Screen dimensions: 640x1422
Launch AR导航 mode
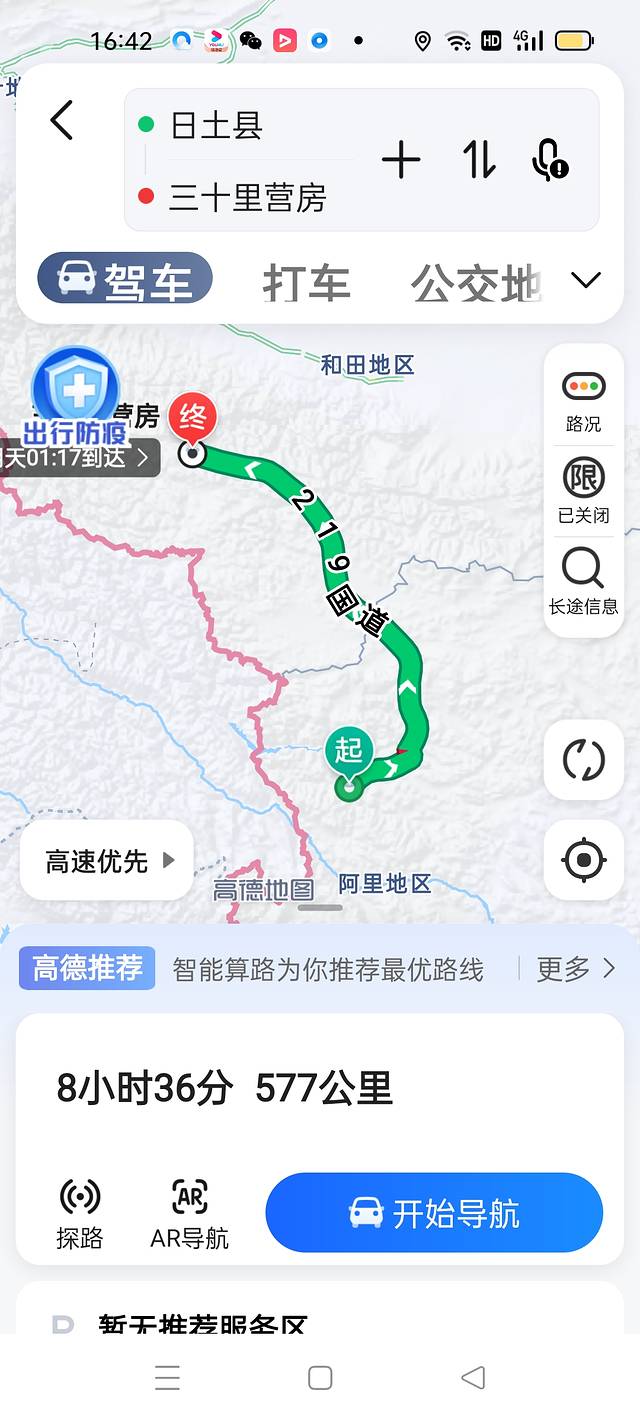(189, 1213)
